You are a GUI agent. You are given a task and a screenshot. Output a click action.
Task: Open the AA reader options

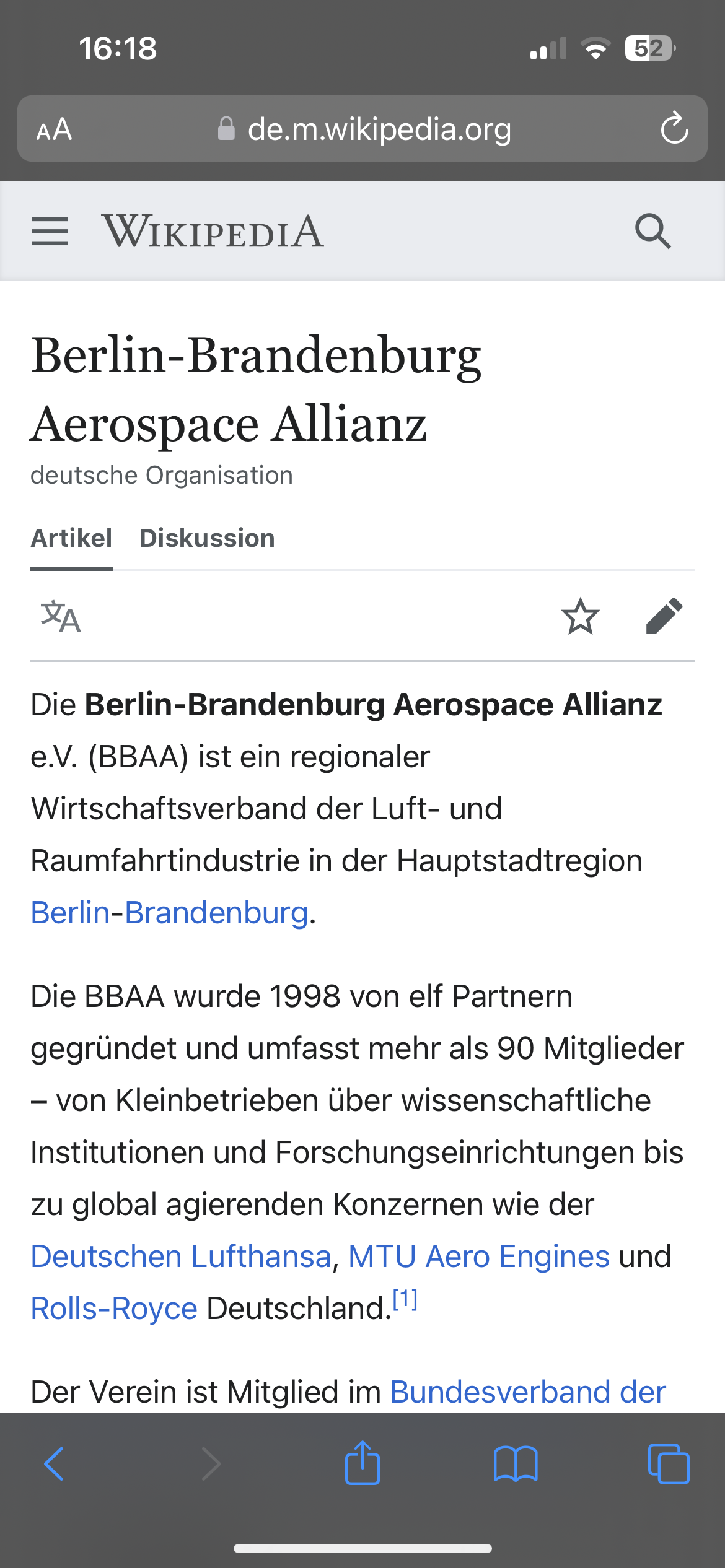pyautogui.click(x=54, y=129)
